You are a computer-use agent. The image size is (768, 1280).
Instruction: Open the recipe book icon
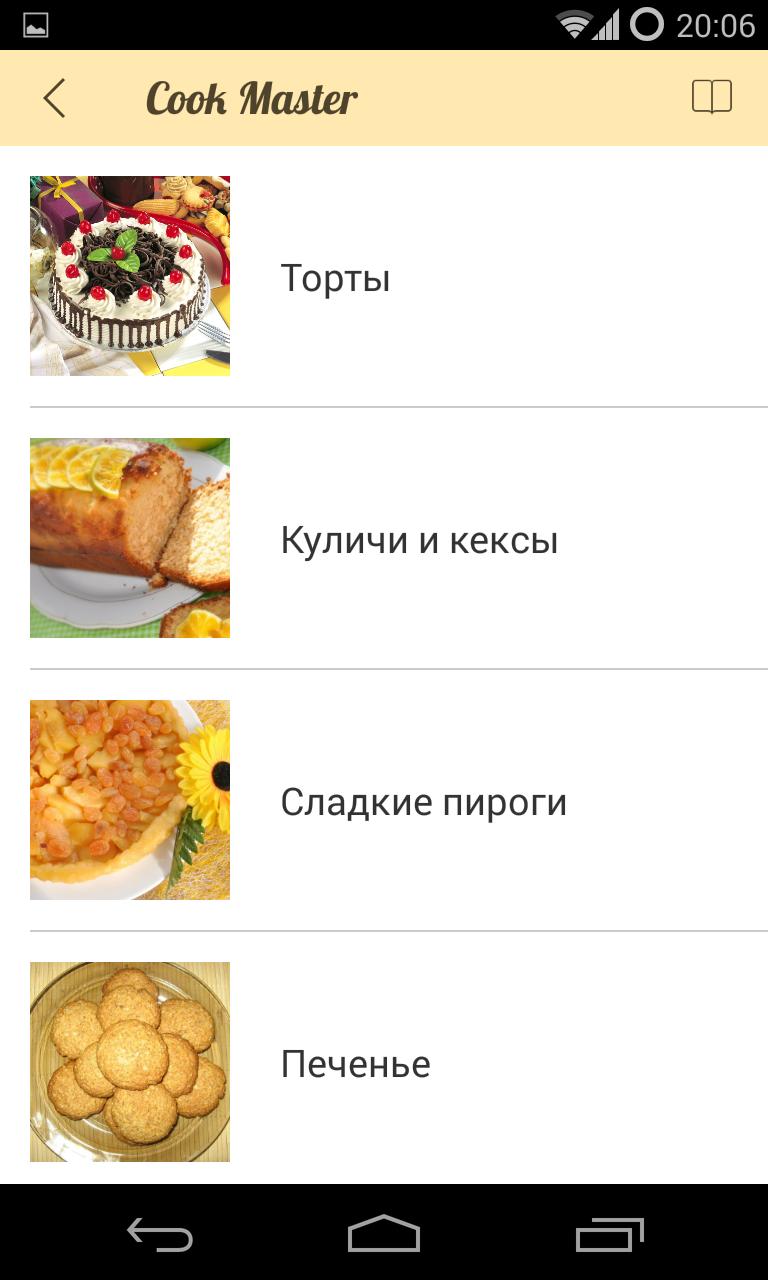(x=711, y=98)
